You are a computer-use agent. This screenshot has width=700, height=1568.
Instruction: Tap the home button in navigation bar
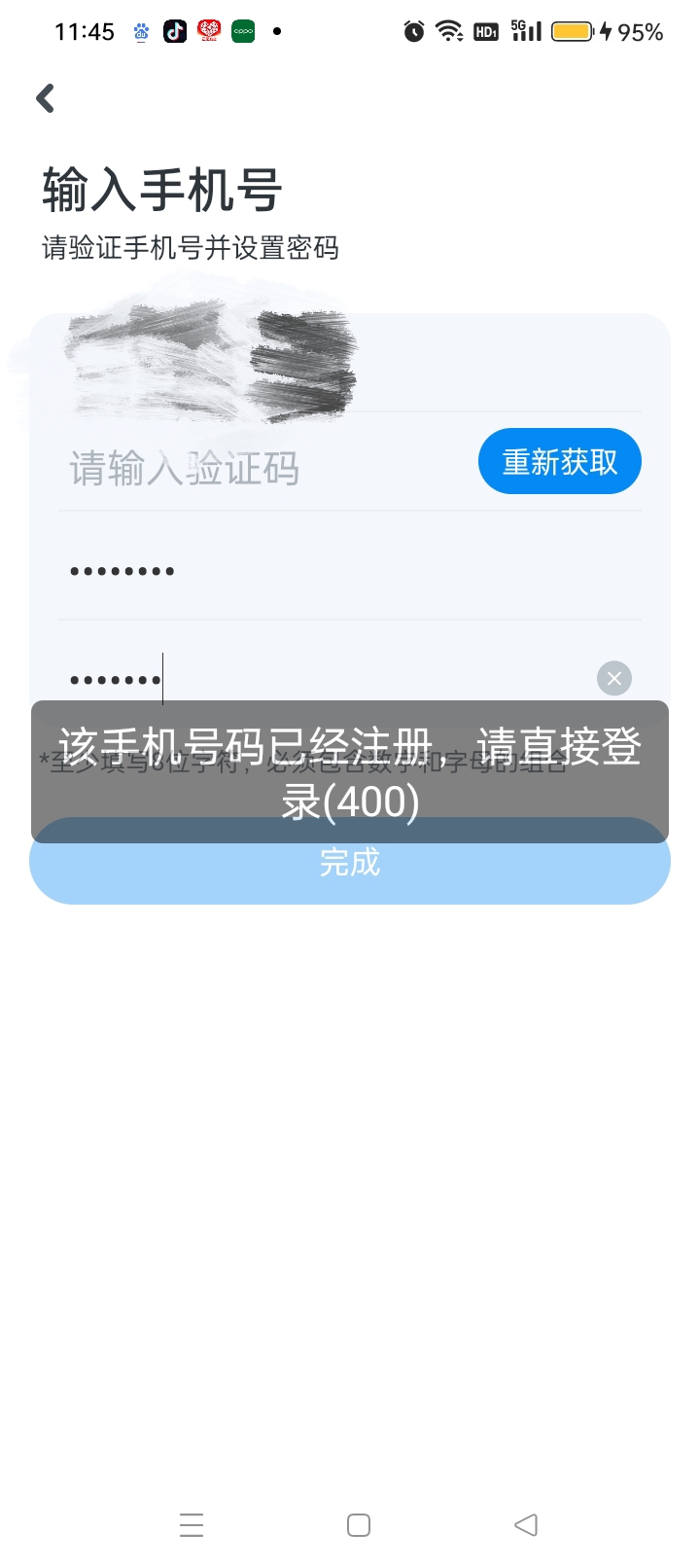tap(360, 1525)
